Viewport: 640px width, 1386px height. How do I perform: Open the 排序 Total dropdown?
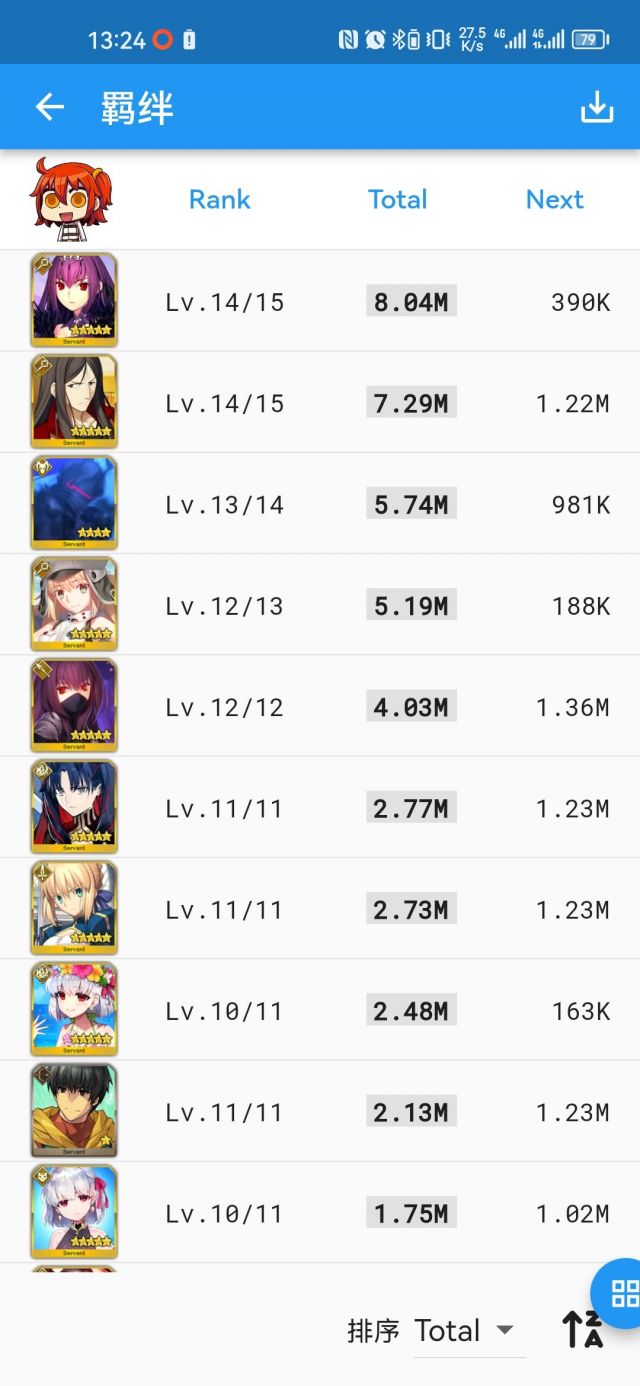468,1331
